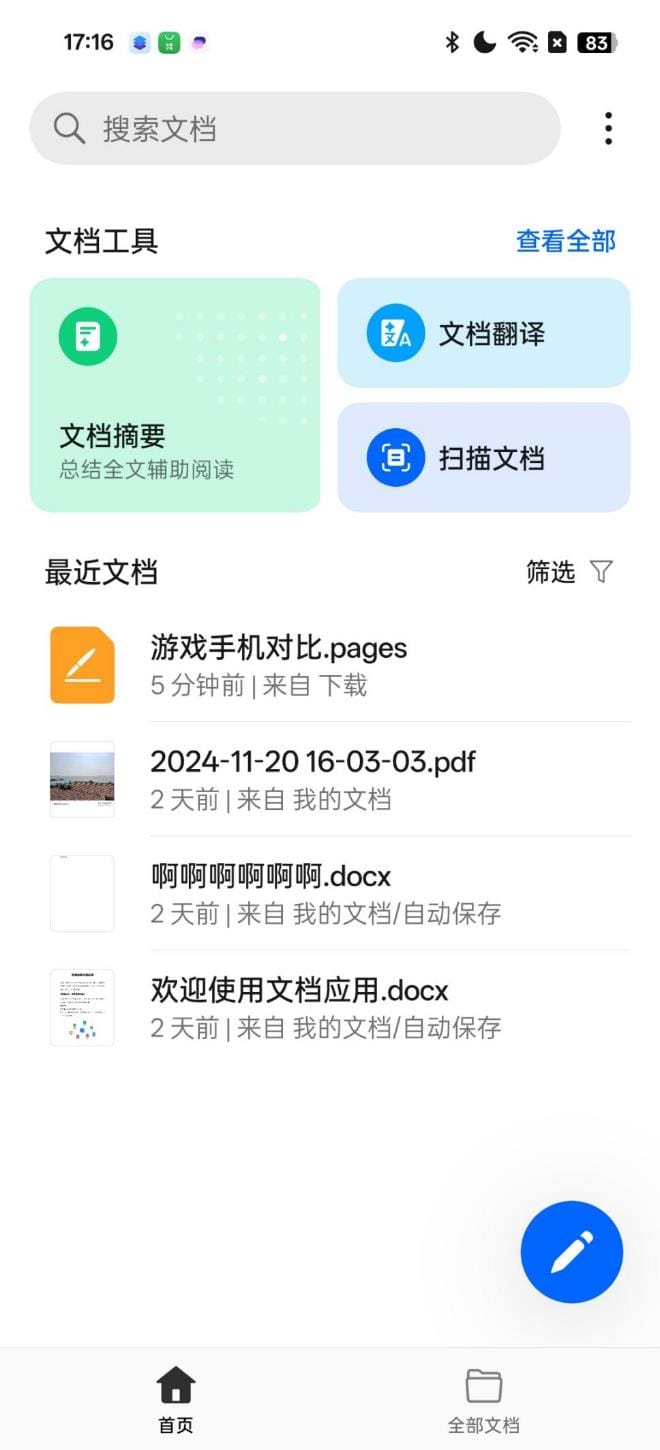Tap 筛选 to filter recent documents

(569, 572)
